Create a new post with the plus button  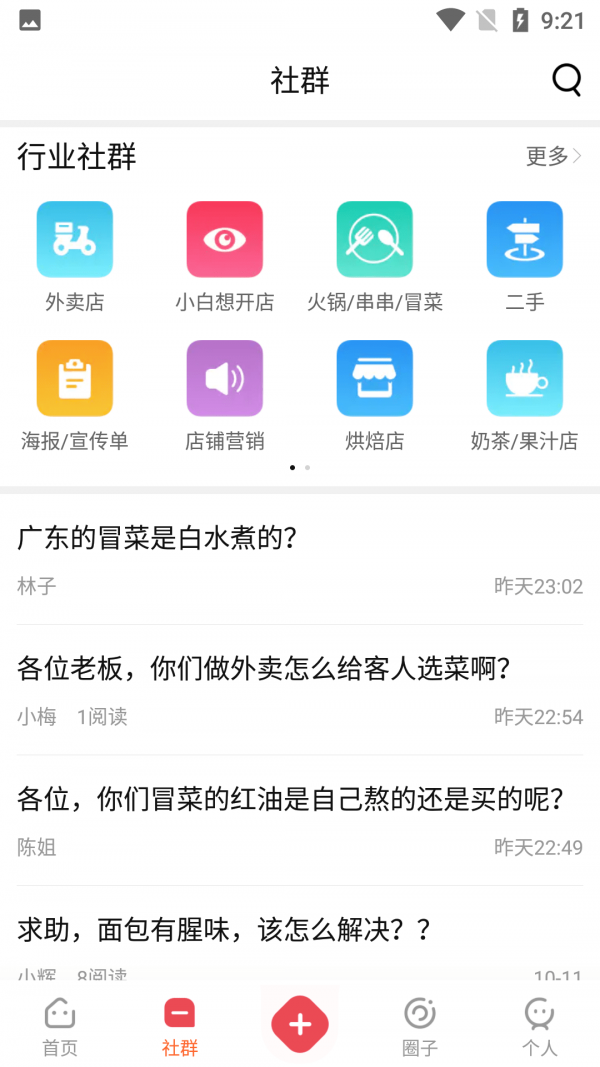[300, 1024]
